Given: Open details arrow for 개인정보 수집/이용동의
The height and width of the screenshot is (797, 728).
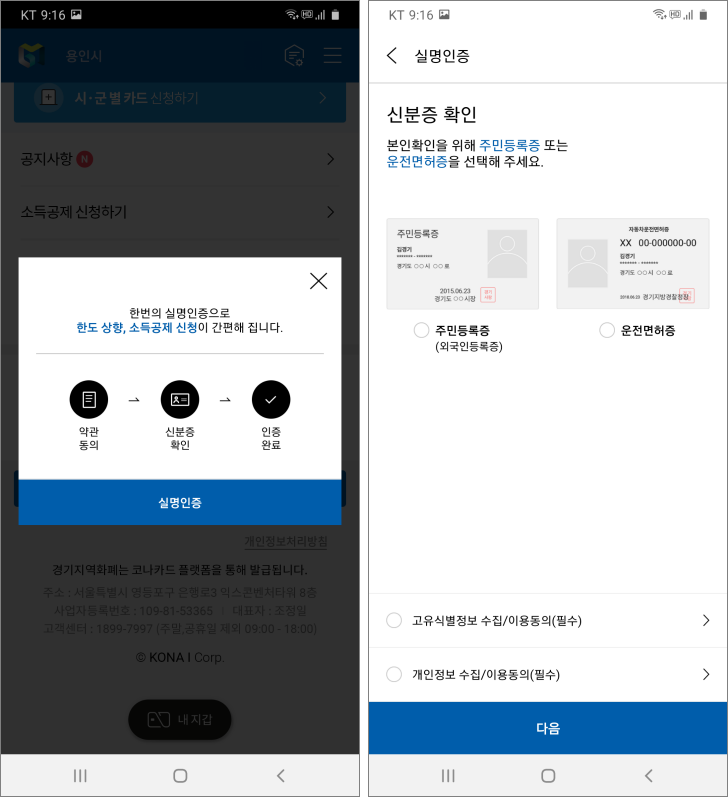Looking at the screenshot, I should pyautogui.click(x=706, y=674).
